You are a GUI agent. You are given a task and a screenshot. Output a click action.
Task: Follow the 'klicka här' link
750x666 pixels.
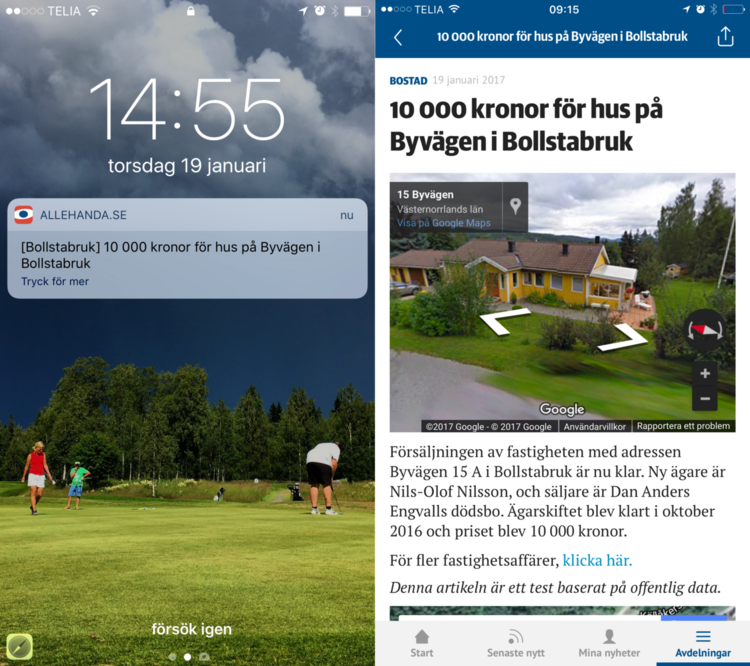597,560
